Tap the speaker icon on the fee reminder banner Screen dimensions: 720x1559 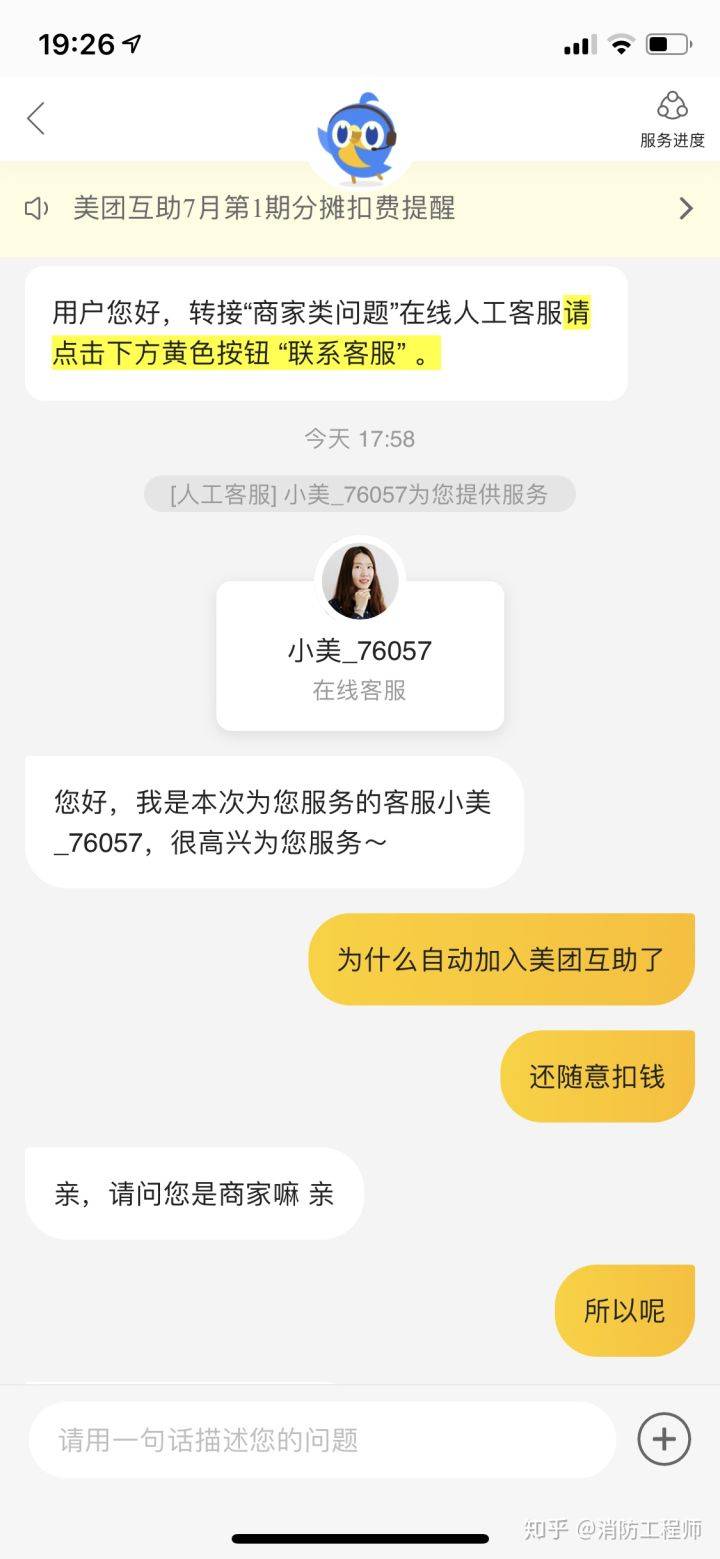coord(37,208)
